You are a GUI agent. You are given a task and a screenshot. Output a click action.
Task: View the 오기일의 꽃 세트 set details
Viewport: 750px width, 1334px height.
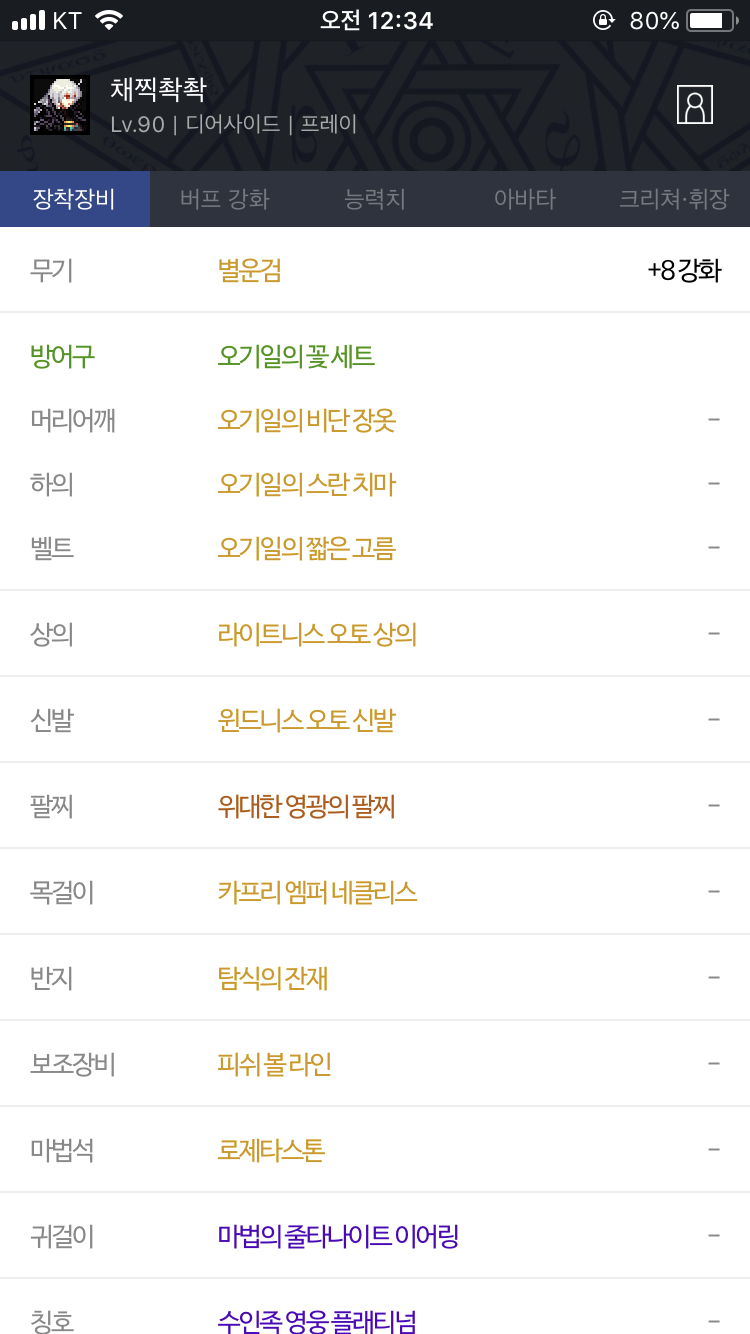(296, 356)
